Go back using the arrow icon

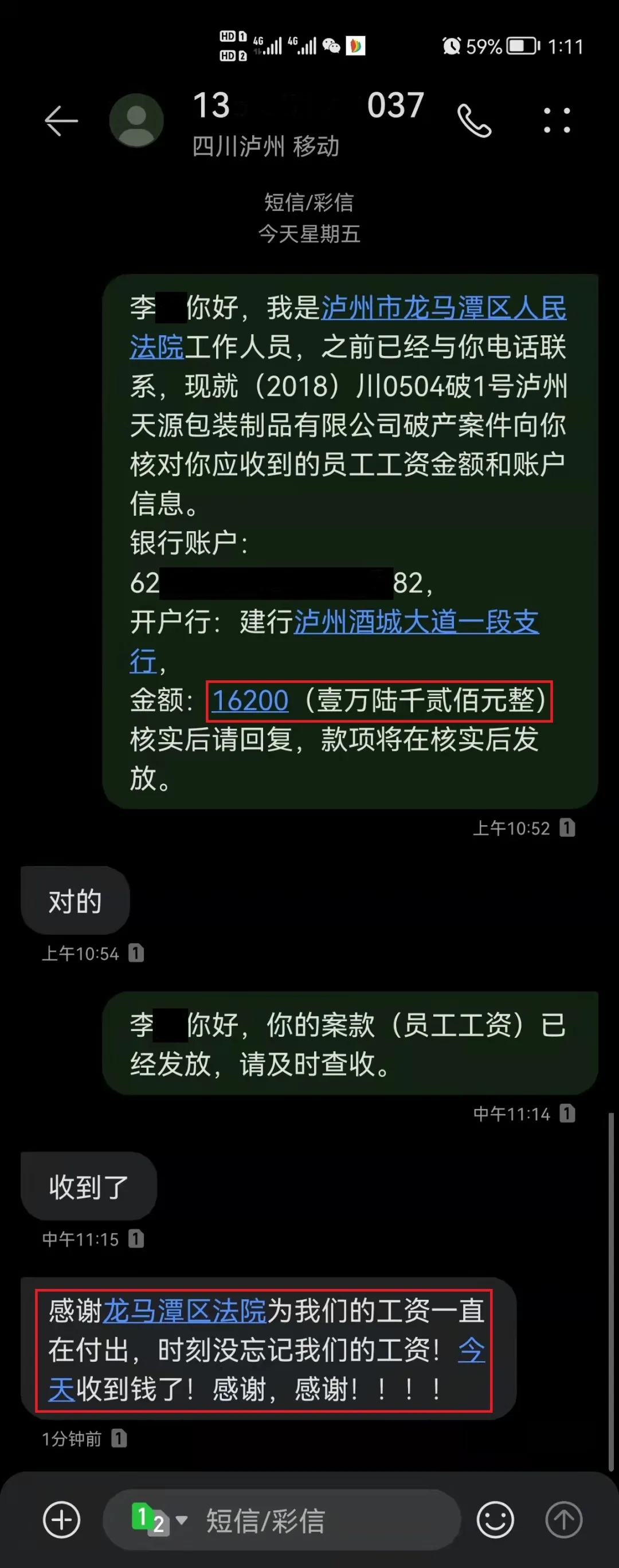point(61,120)
